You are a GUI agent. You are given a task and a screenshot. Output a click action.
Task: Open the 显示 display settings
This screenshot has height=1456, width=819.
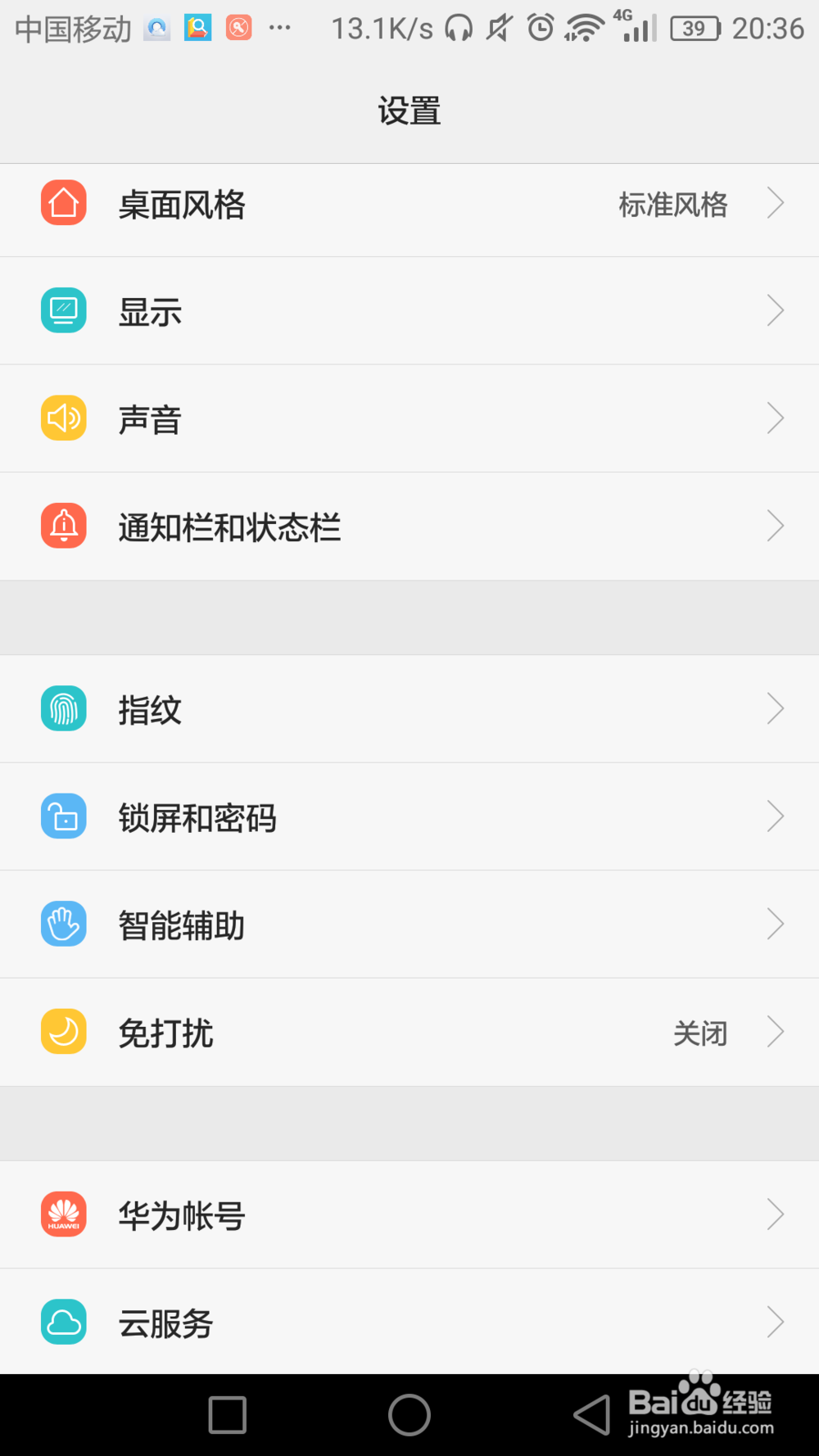click(409, 311)
